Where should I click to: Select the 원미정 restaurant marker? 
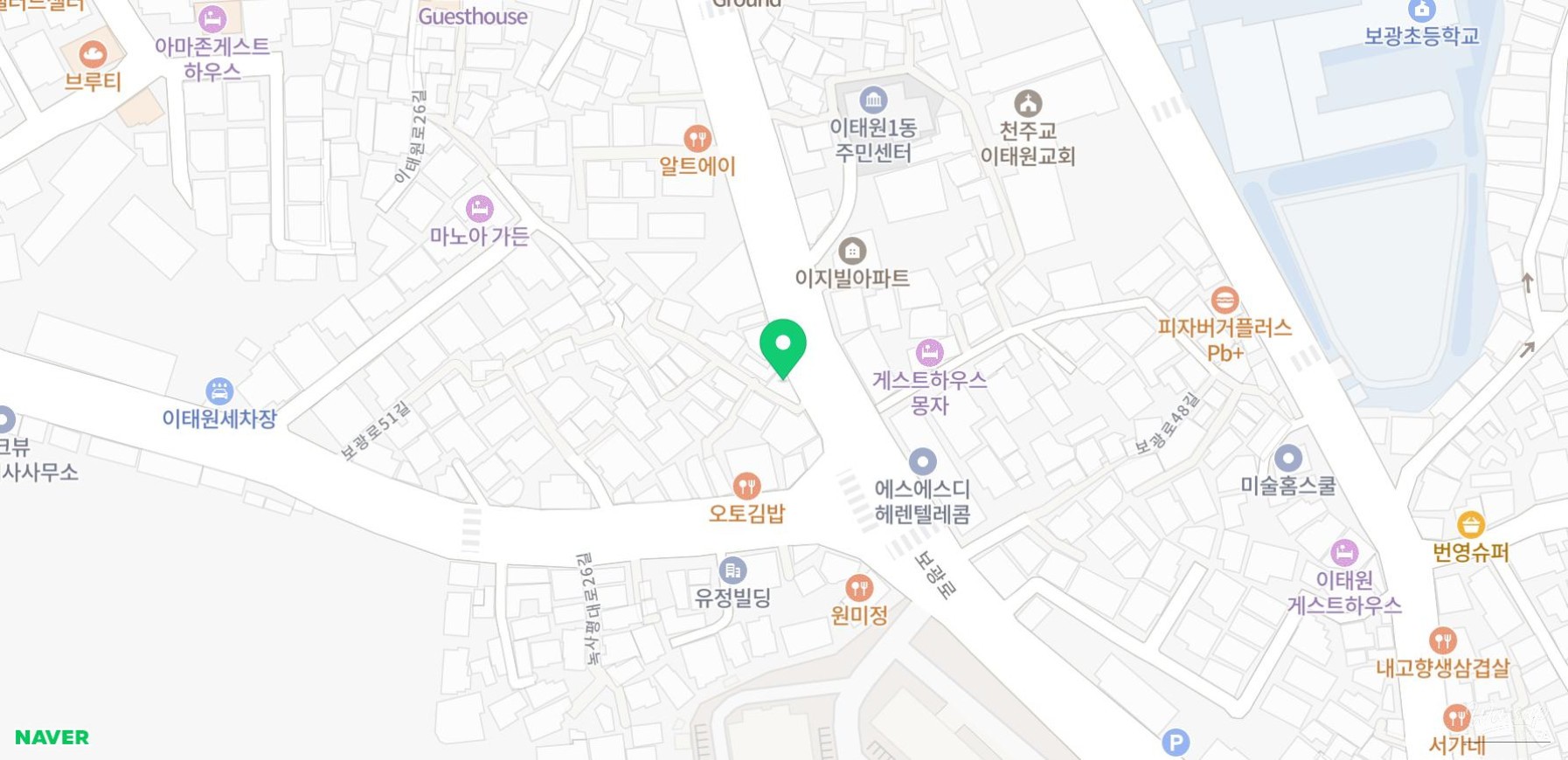click(859, 588)
